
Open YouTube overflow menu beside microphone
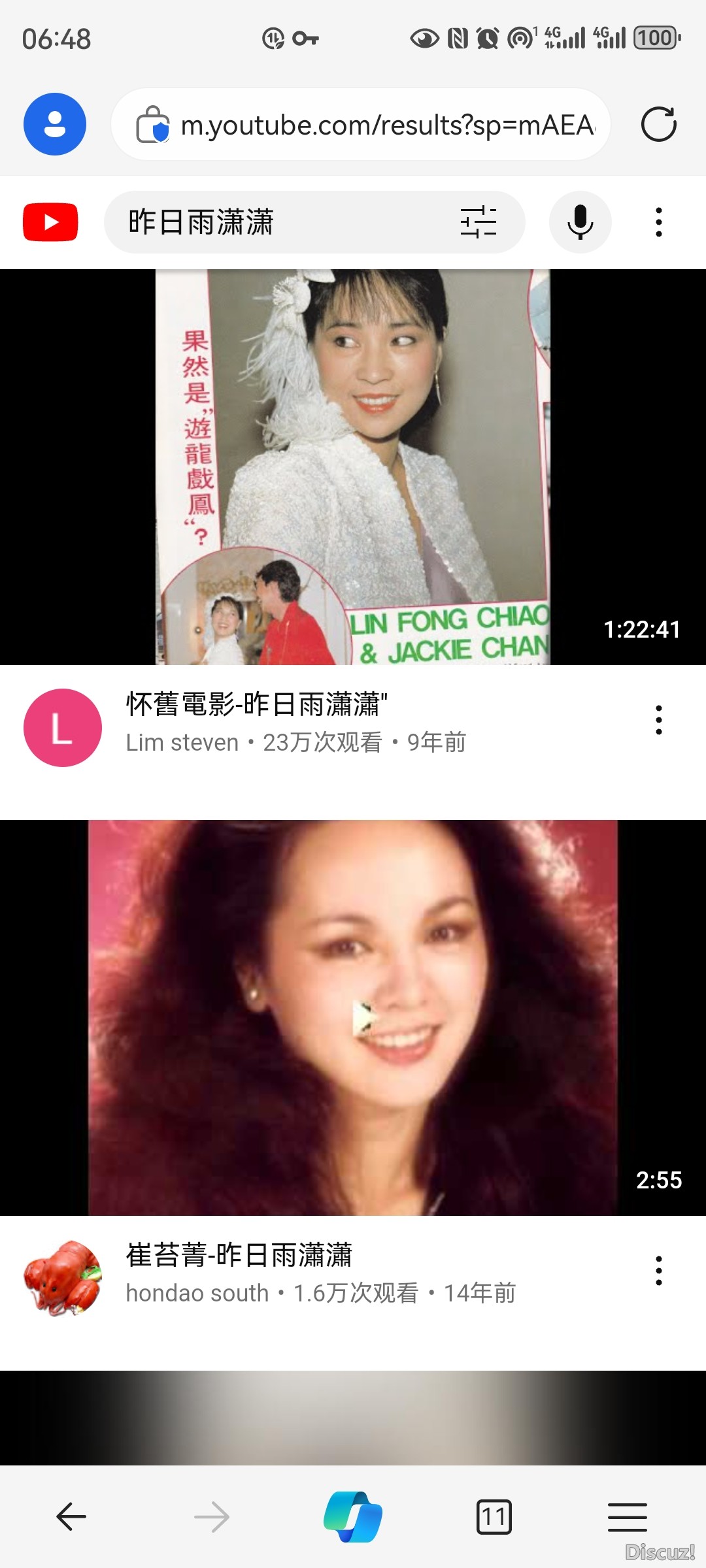coord(658,222)
